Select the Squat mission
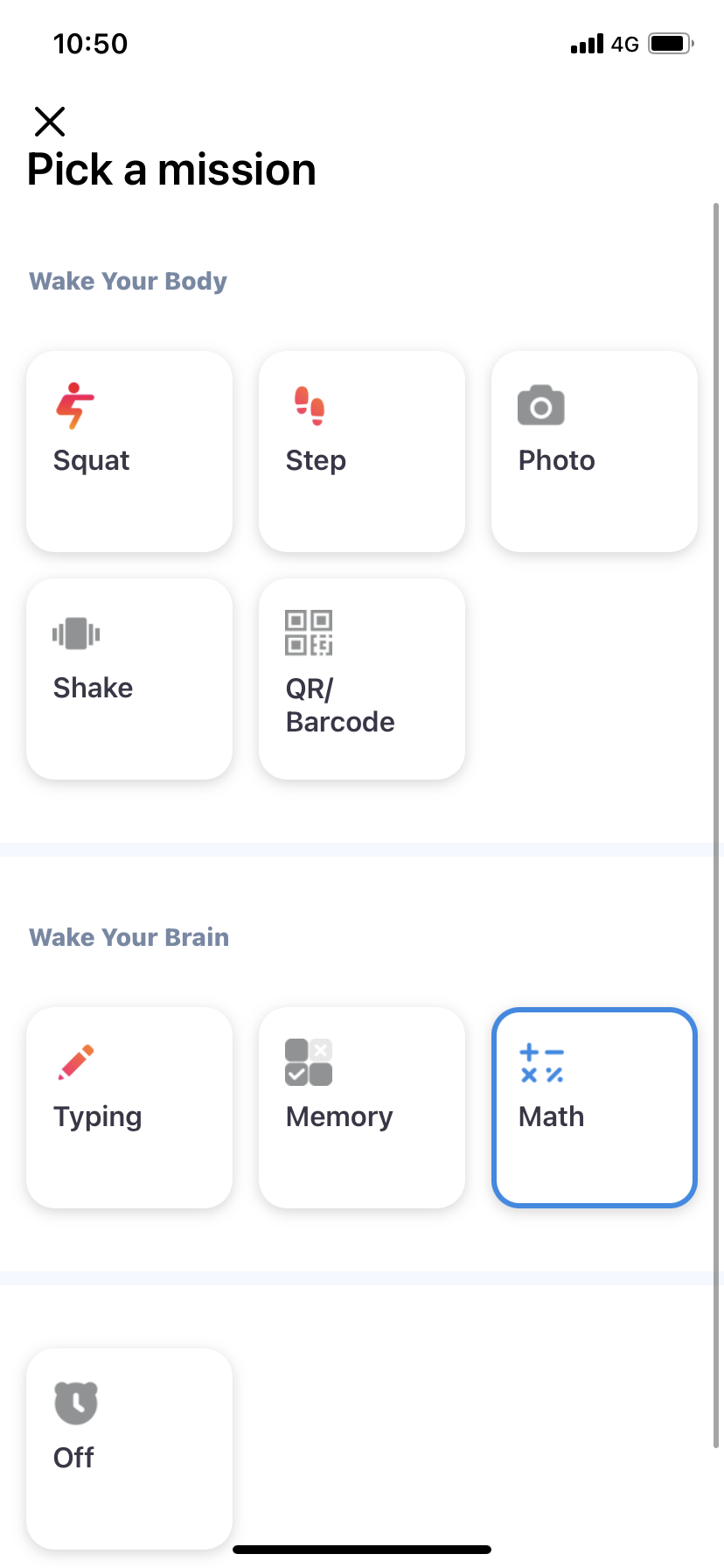Viewport: 724px width, 1568px height. click(129, 451)
